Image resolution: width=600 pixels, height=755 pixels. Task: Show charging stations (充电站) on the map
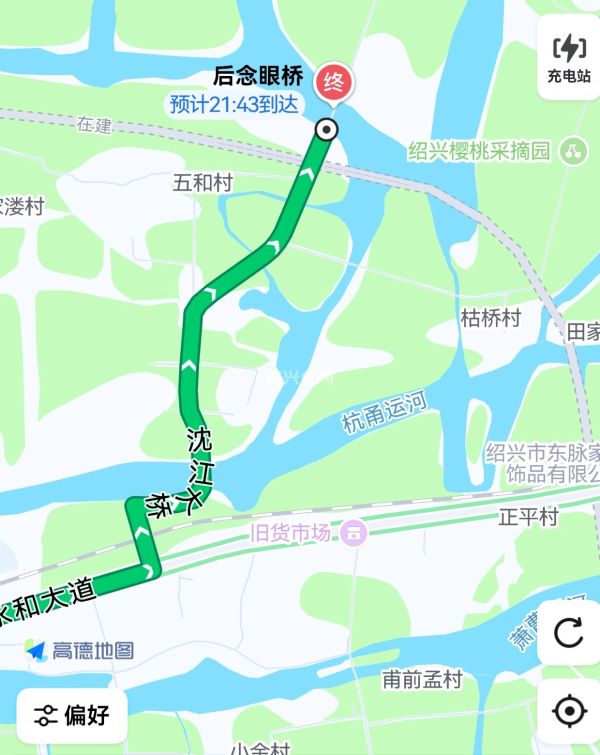[569, 57]
